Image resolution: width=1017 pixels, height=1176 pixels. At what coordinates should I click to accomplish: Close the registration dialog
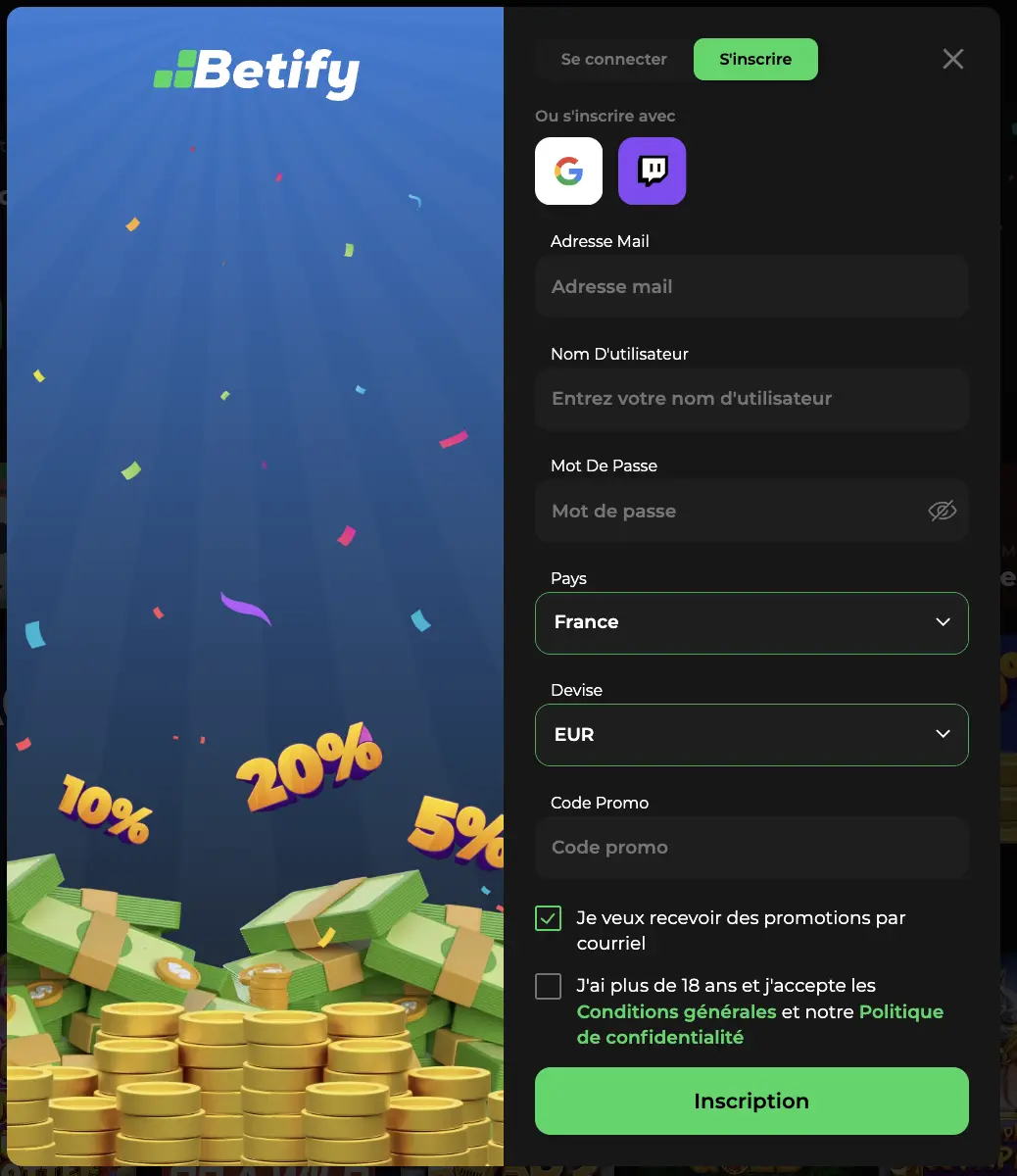coord(952,59)
